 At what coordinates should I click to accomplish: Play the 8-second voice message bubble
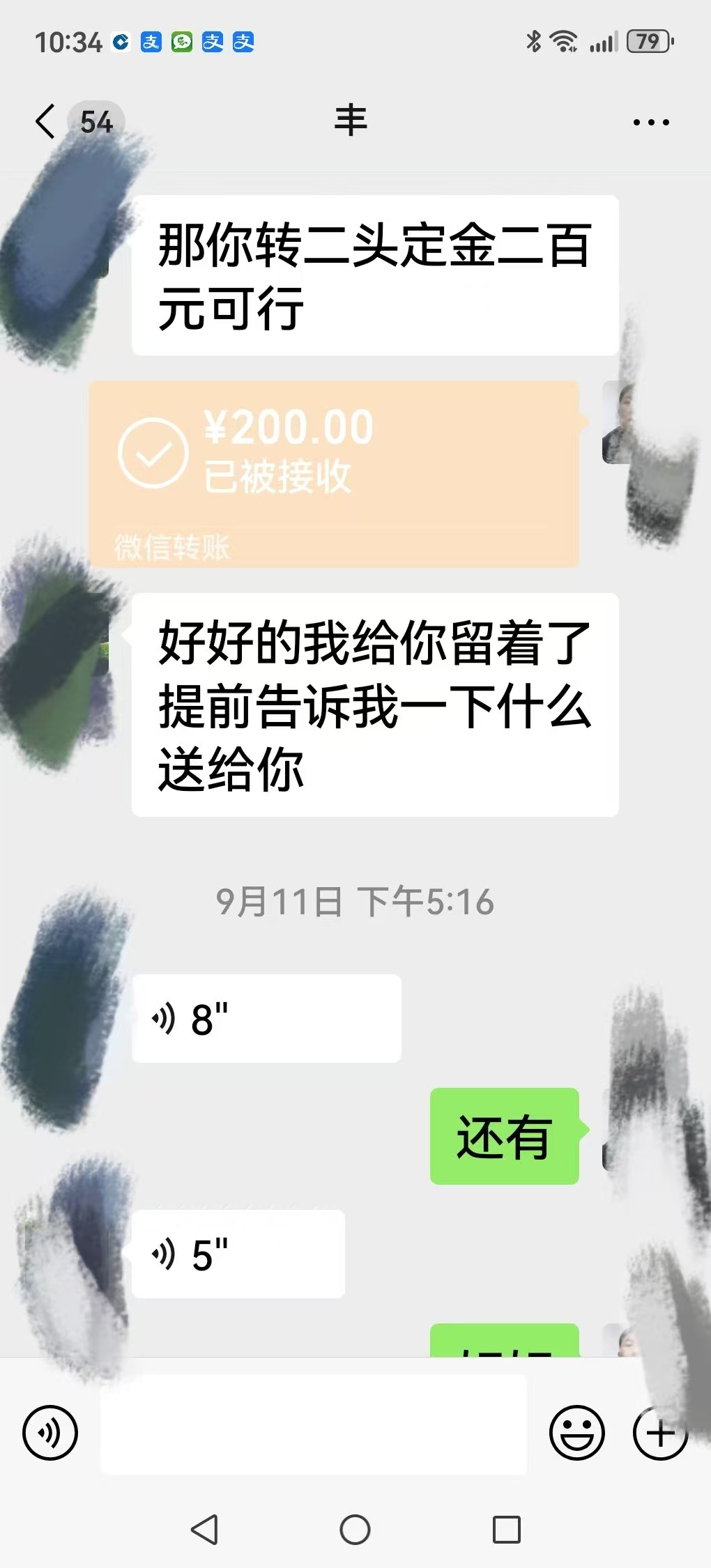click(265, 1018)
